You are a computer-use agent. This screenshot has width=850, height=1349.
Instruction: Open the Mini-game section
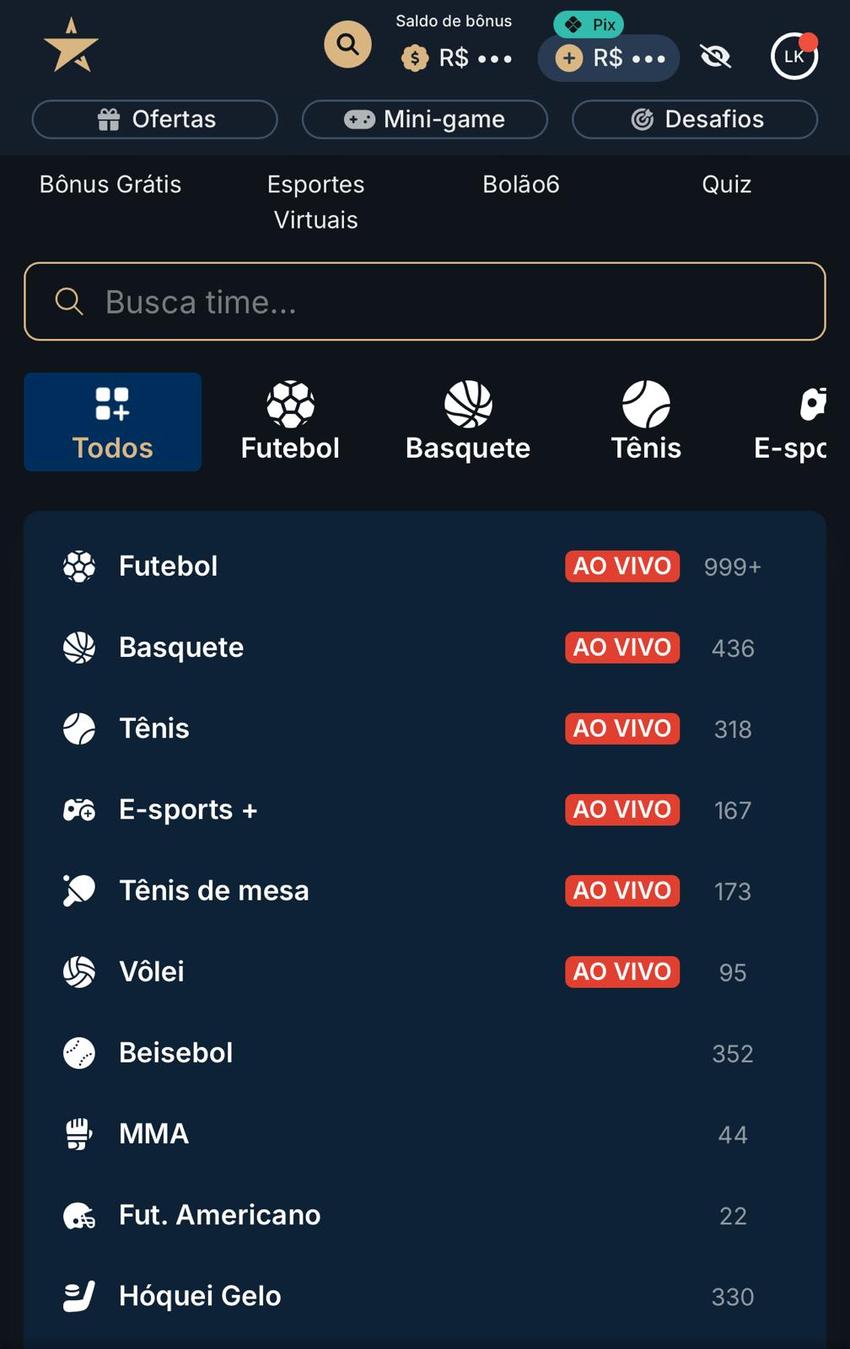(424, 118)
